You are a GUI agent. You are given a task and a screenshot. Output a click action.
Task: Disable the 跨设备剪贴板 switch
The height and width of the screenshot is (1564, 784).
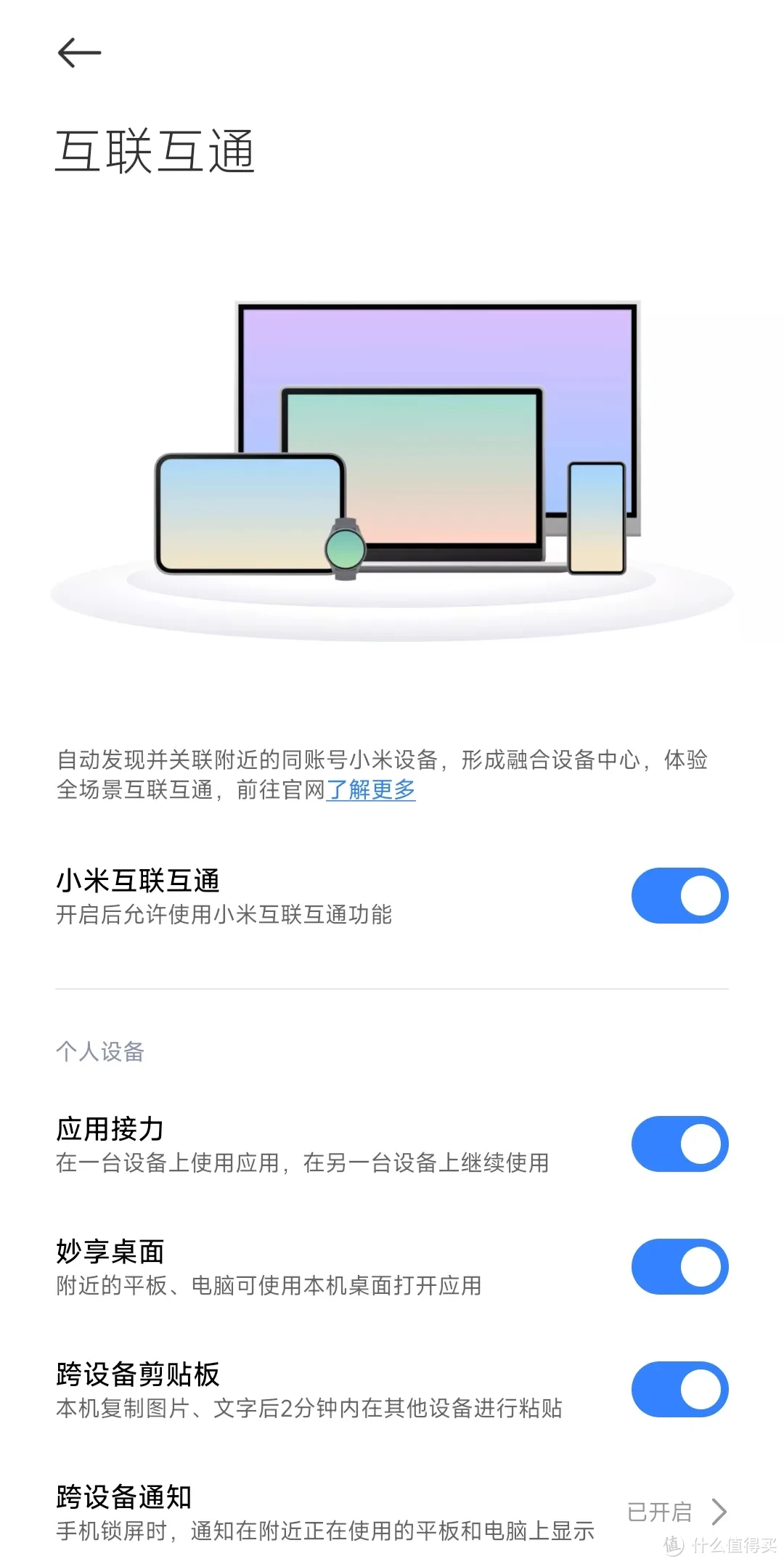click(x=679, y=1389)
